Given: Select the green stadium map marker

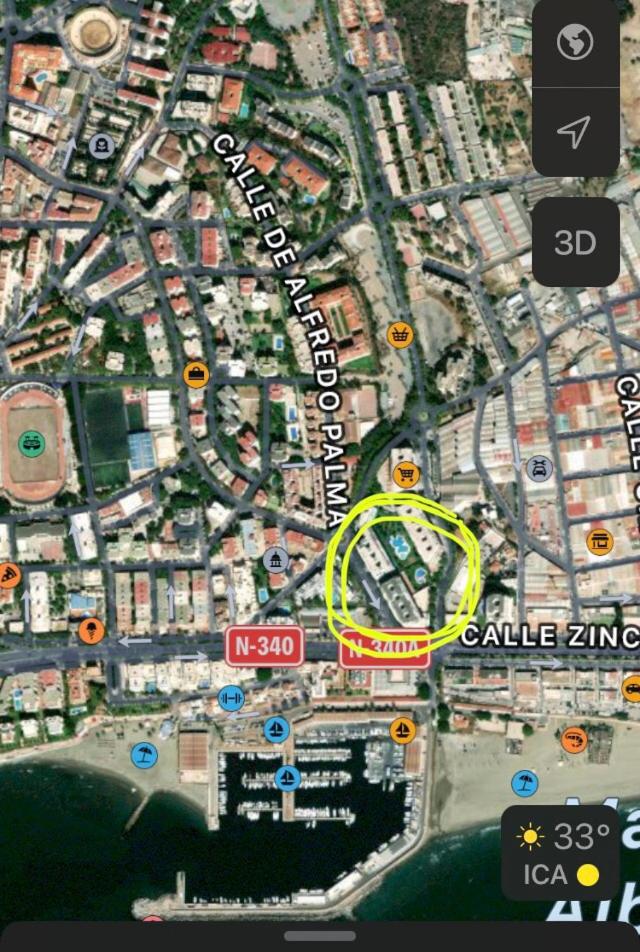Looking at the screenshot, I should tap(32, 441).
